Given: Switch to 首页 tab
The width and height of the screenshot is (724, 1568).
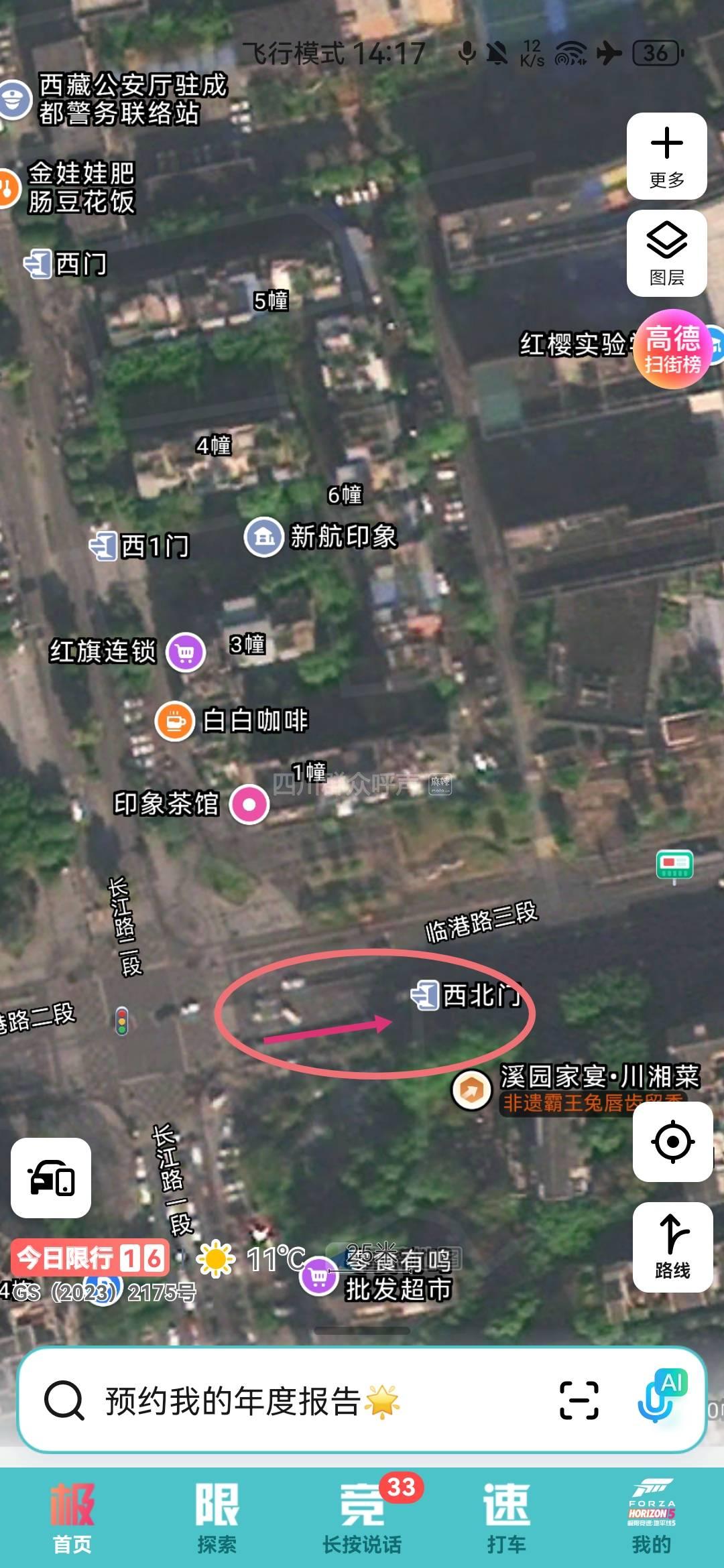Looking at the screenshot, I should click(72, 1518).
